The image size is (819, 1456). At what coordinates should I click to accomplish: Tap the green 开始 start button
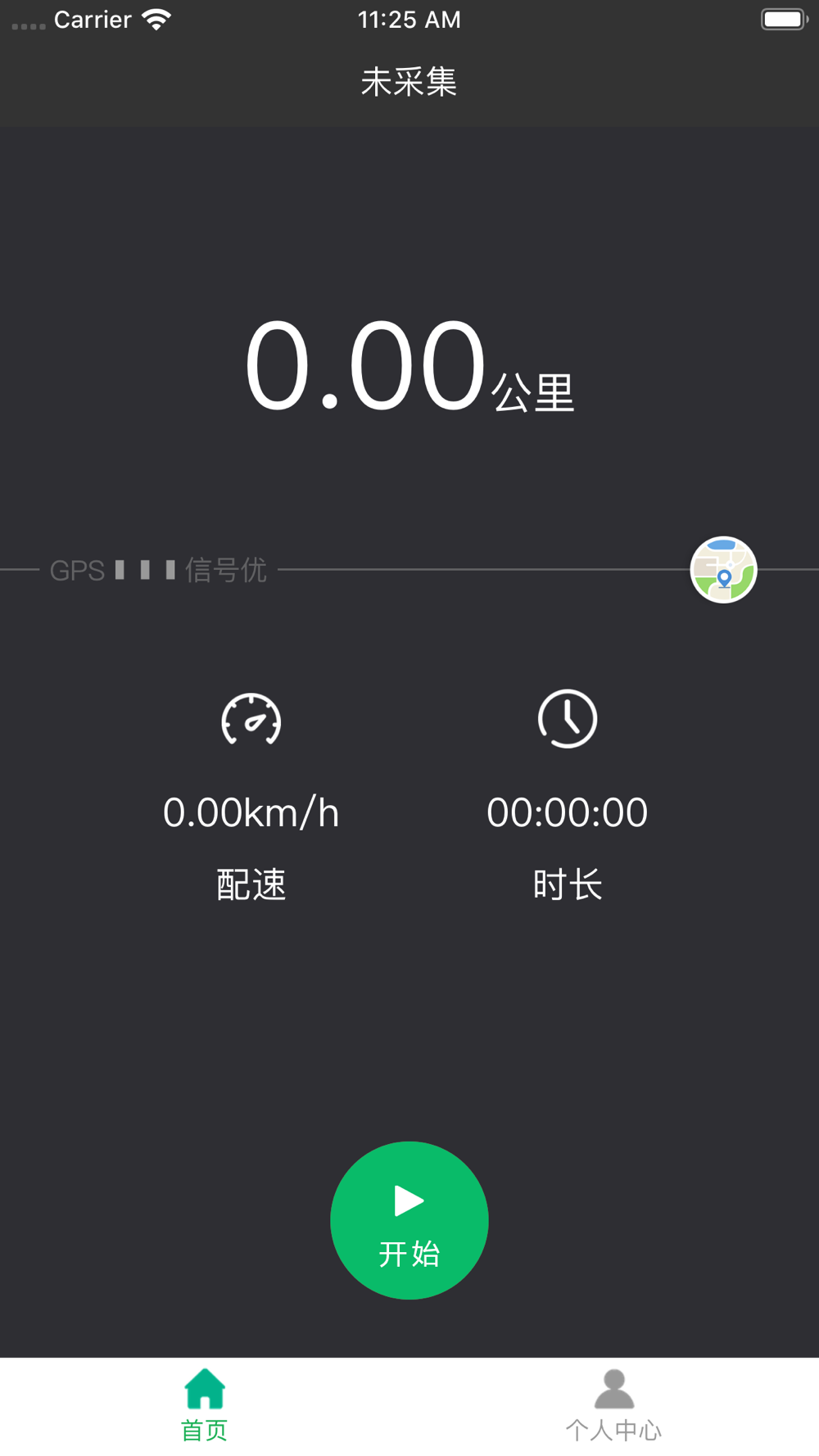409,1220
